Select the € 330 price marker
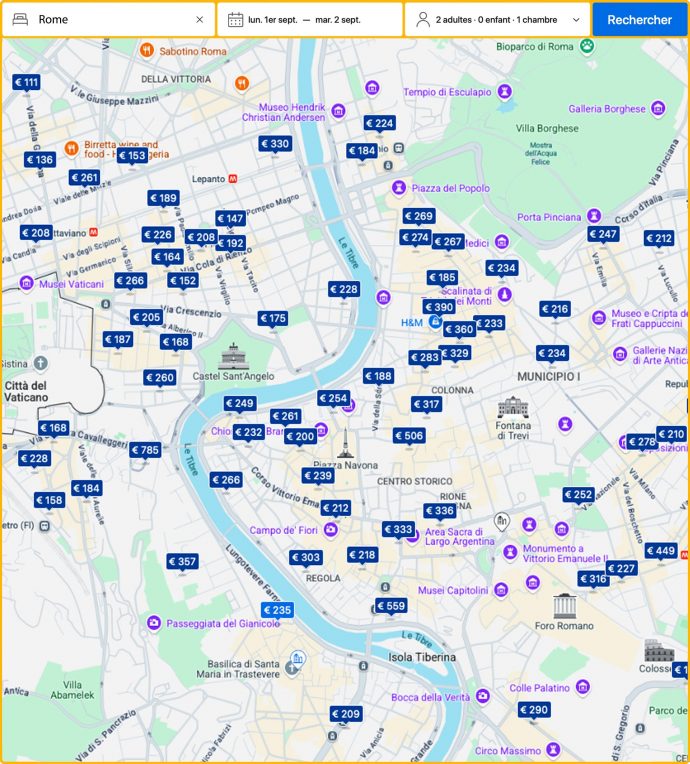This screenshot has width=690, height=764. tap(275, 144)
